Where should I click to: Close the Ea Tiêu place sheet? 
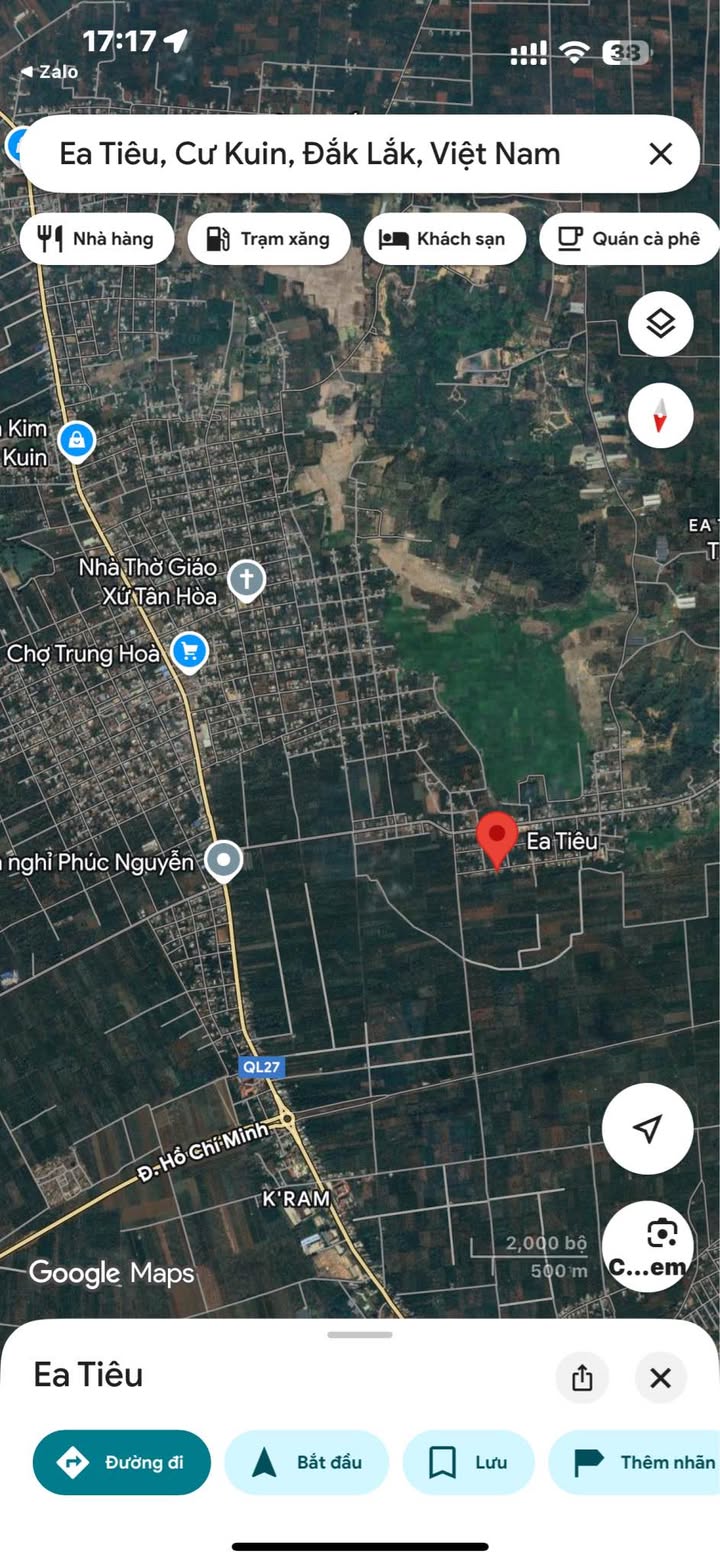(x=660, y=1378)
